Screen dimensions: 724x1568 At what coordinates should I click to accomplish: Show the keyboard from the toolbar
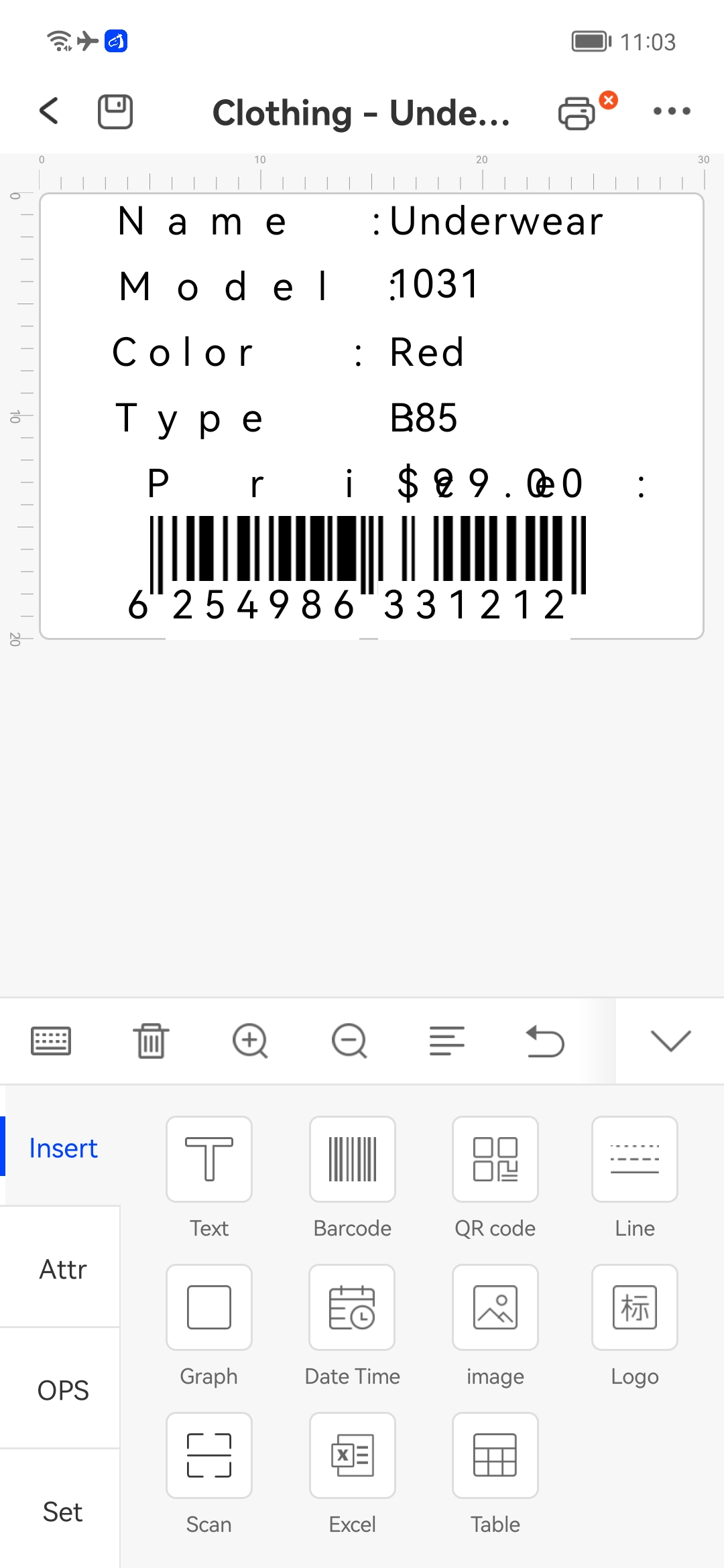point(51,1041)
